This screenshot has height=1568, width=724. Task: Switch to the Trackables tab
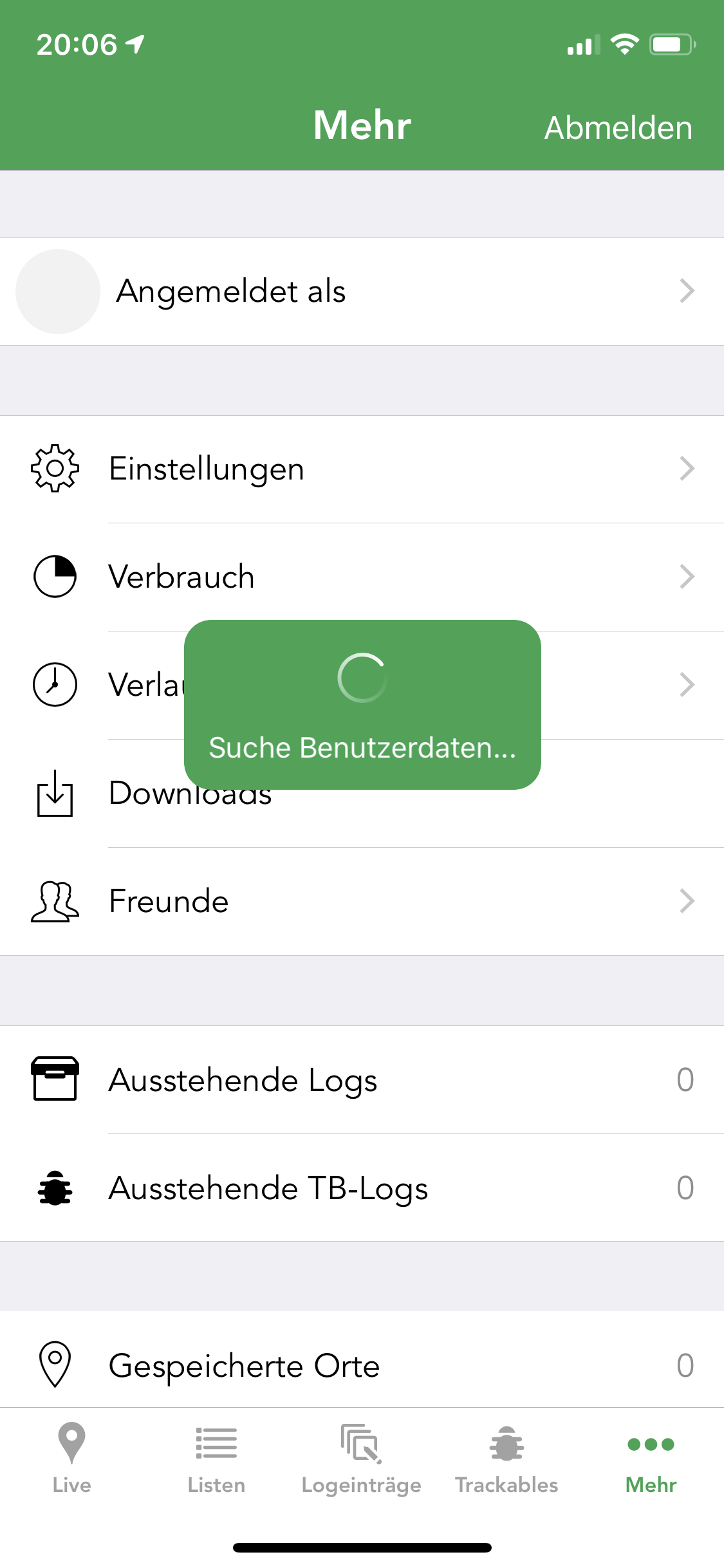coord(506,1458)
